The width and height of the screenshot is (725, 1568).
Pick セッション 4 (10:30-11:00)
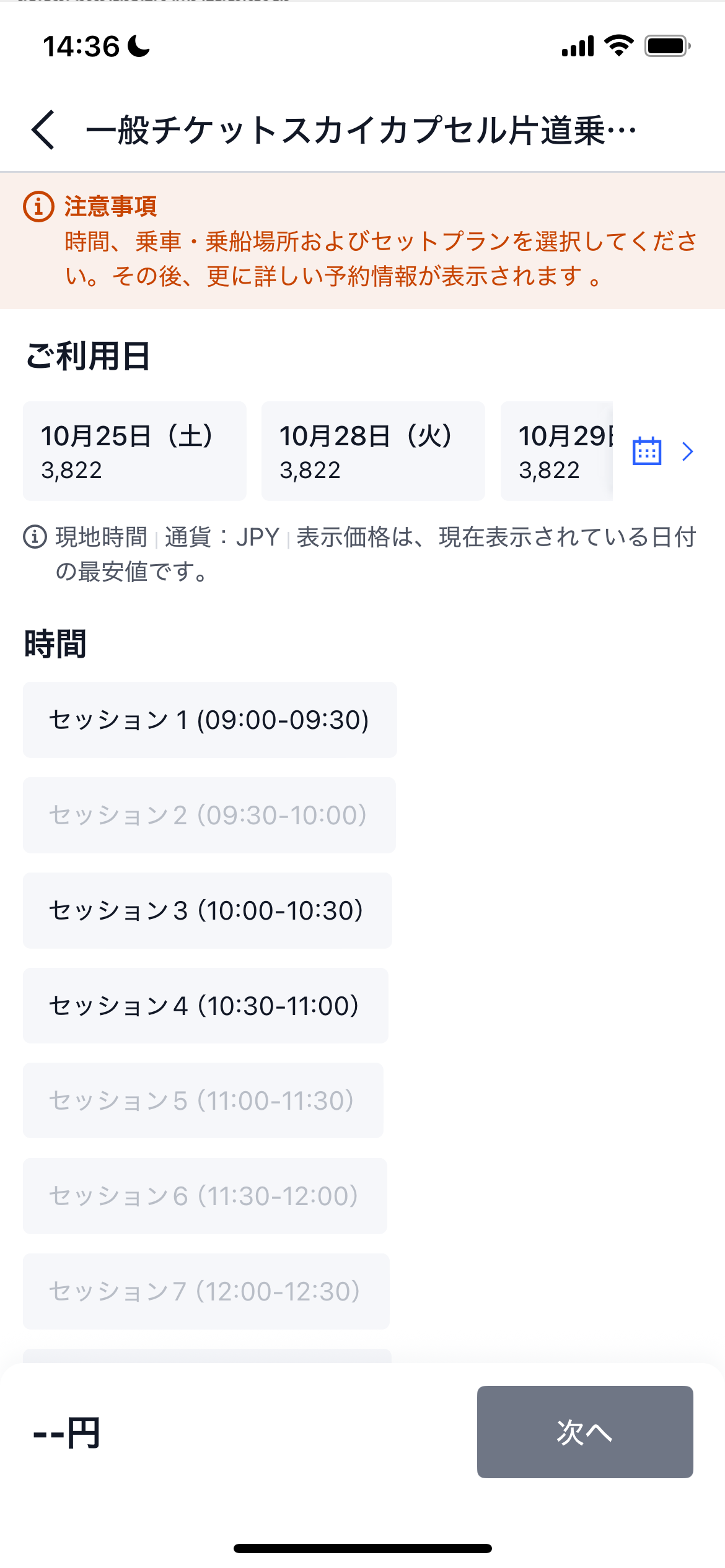205,1006
